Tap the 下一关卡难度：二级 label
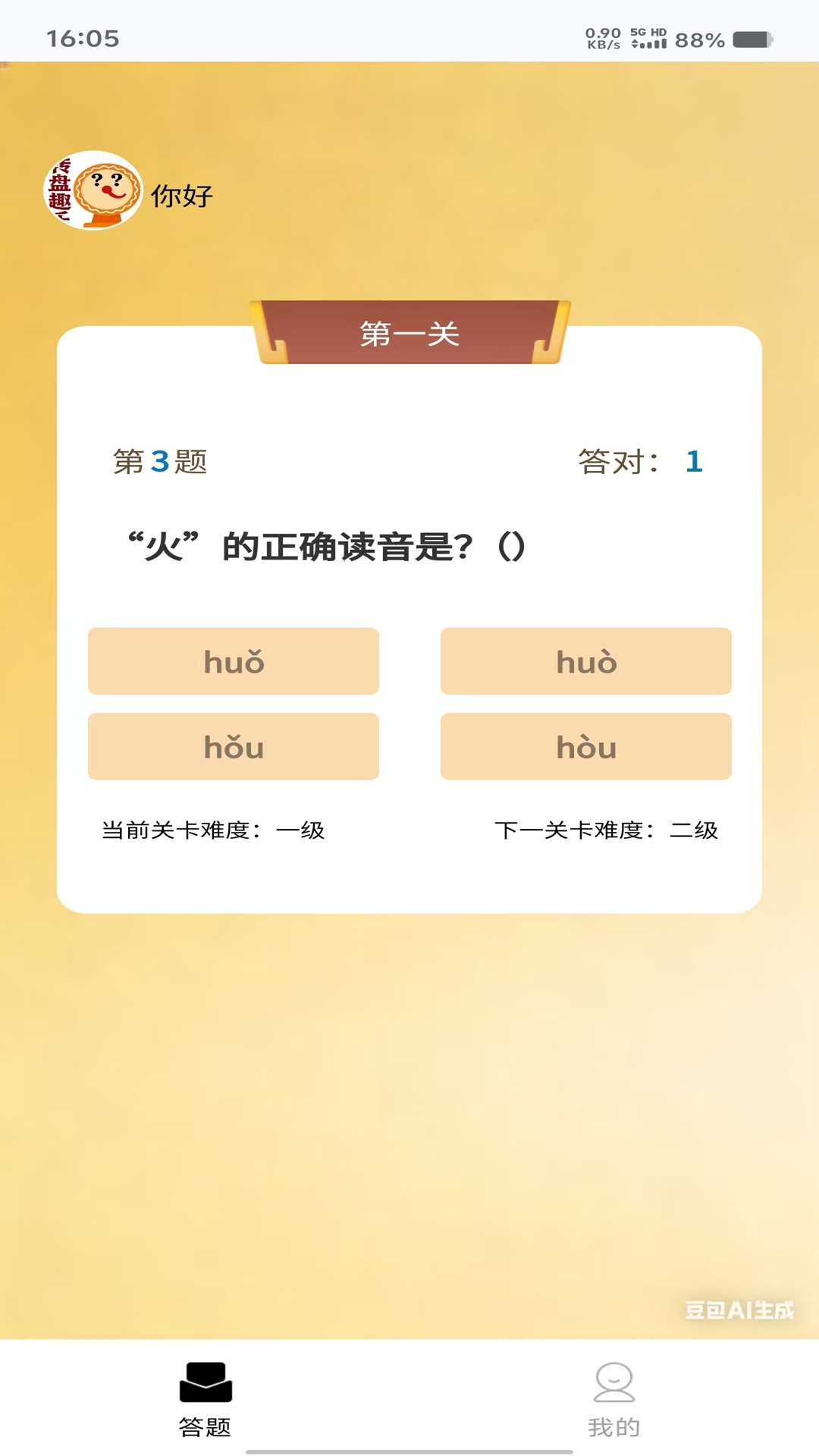Screen dimensions: 819x1456 pos(608,830)
